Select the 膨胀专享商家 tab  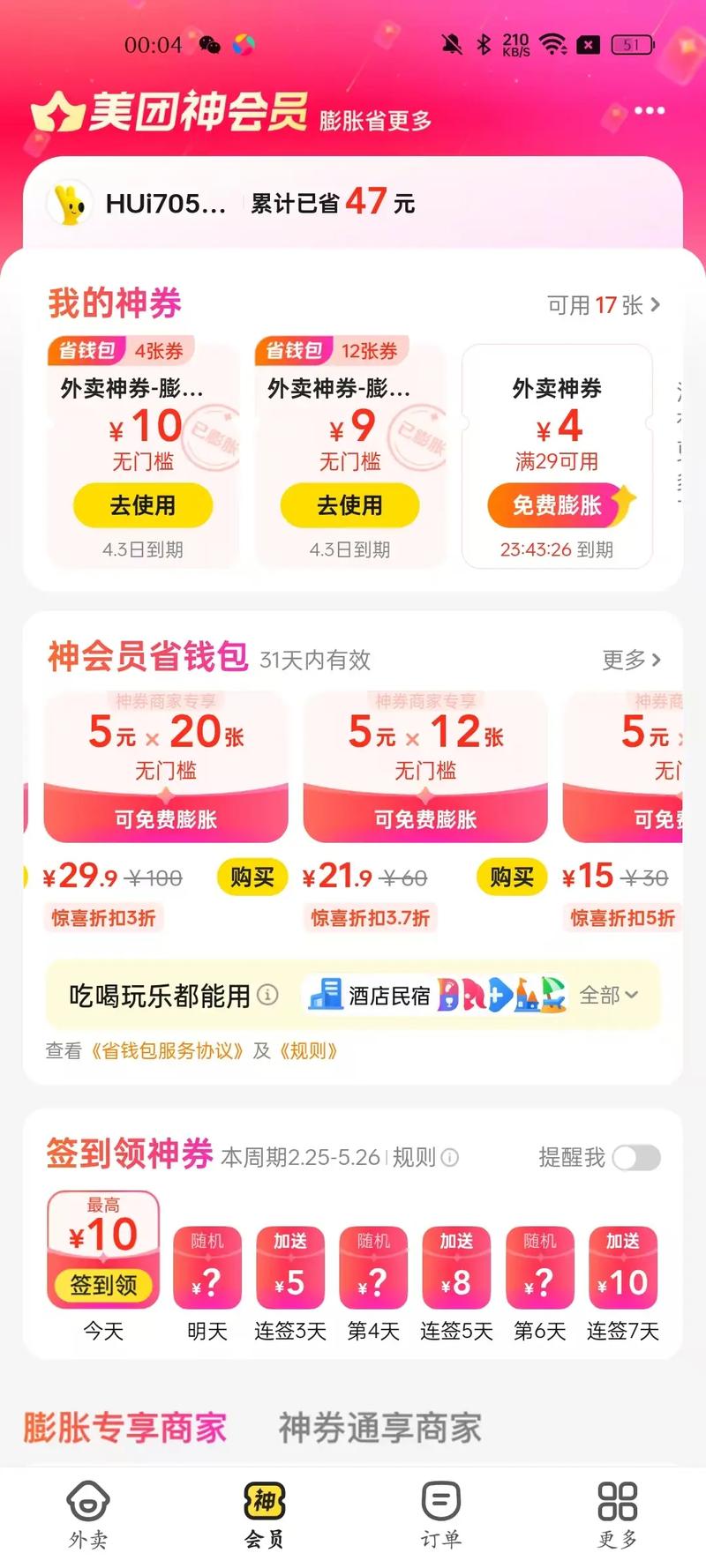125,1428
